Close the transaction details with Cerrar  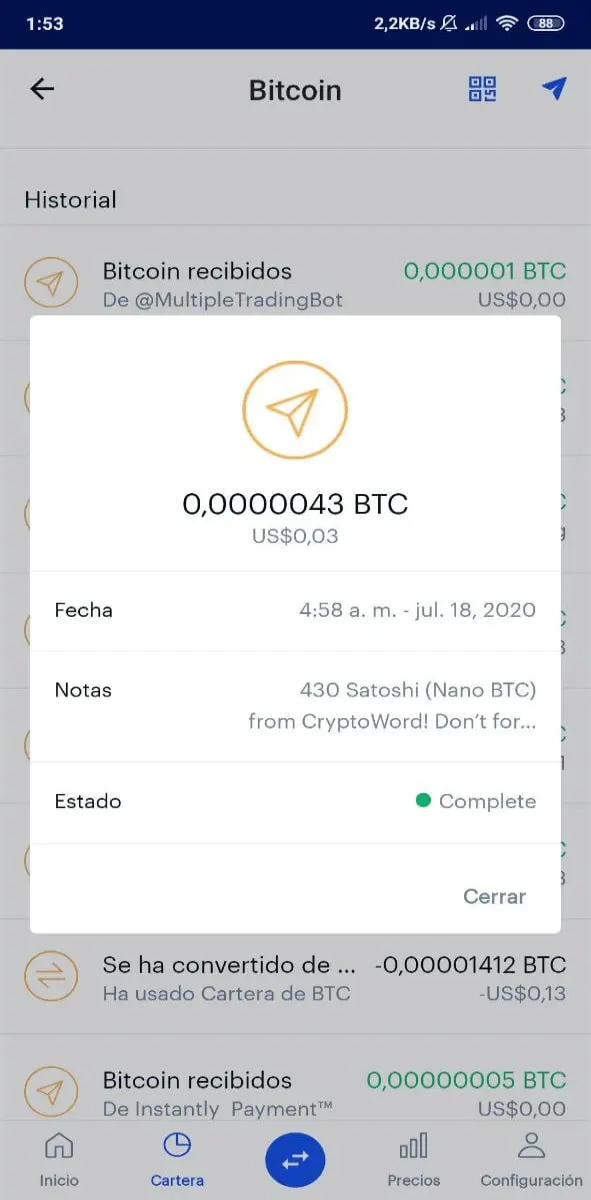(494, 896)
